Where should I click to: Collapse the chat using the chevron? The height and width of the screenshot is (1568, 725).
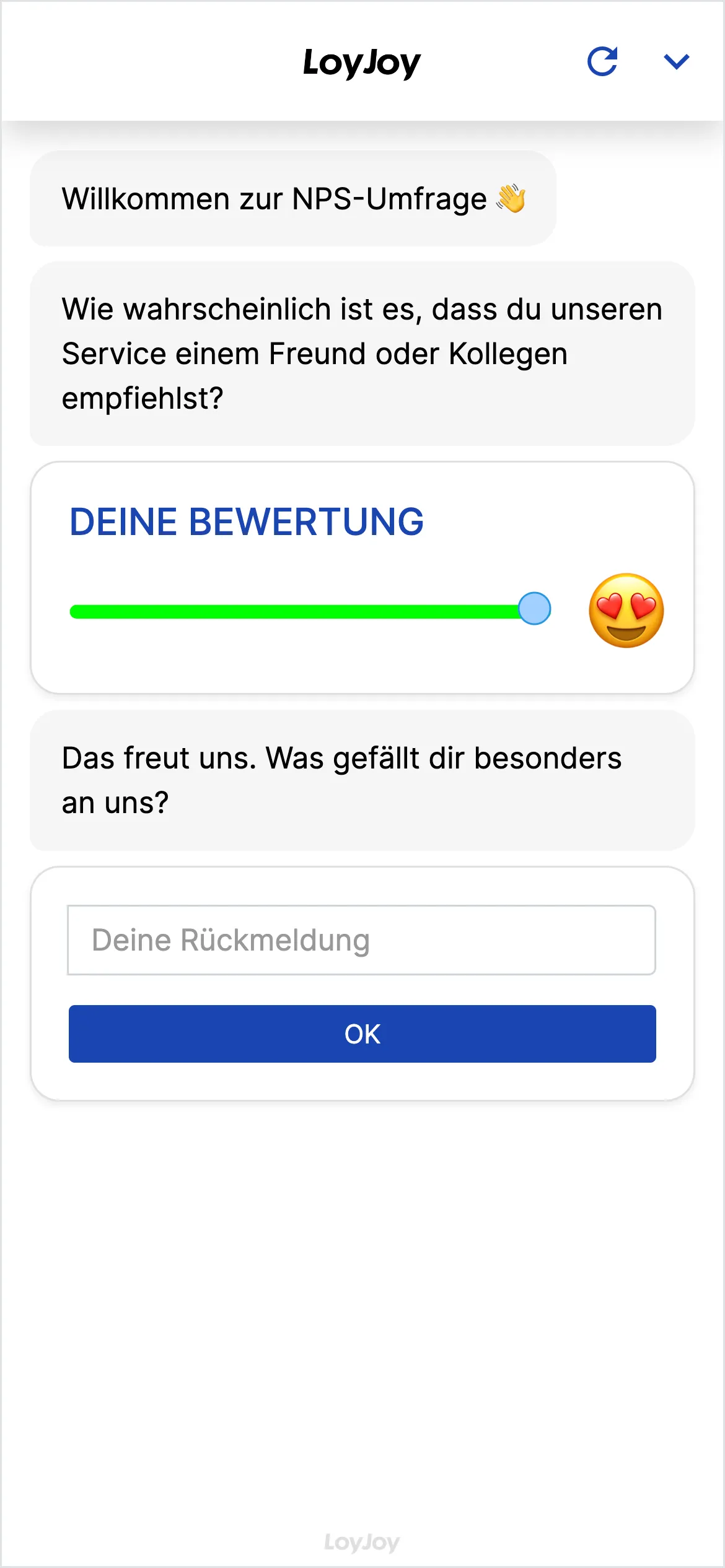[x=676, y=61]
